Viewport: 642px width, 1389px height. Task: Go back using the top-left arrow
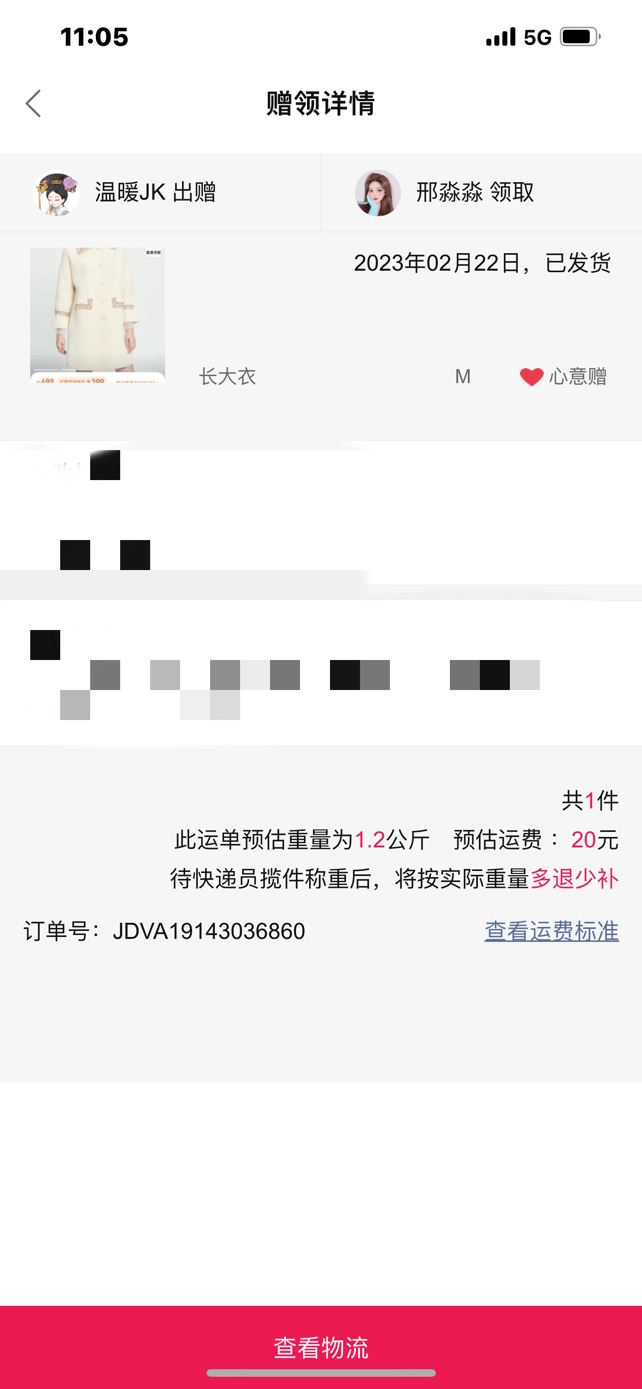click(33, 103)
